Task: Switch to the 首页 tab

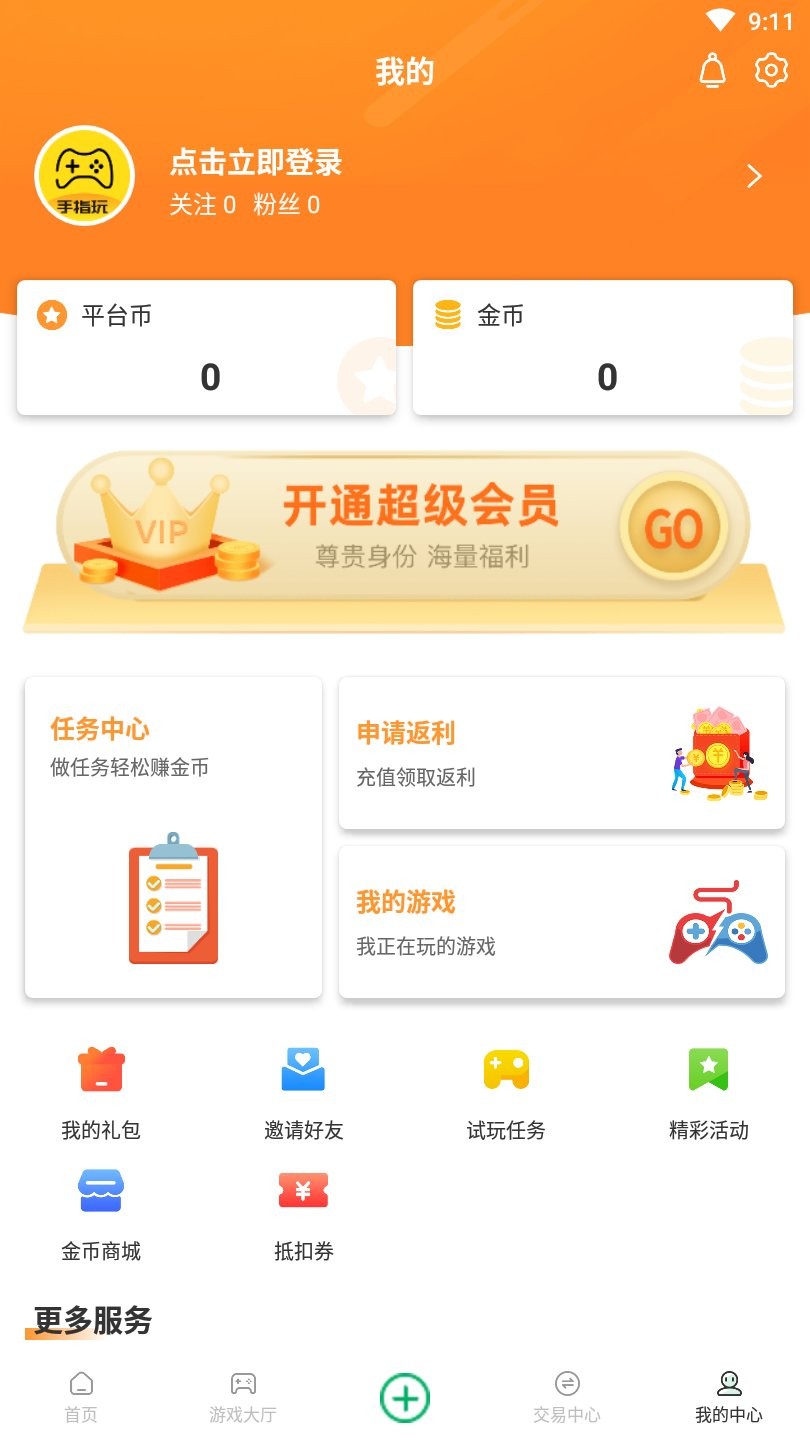Action: pos(80,1398)
